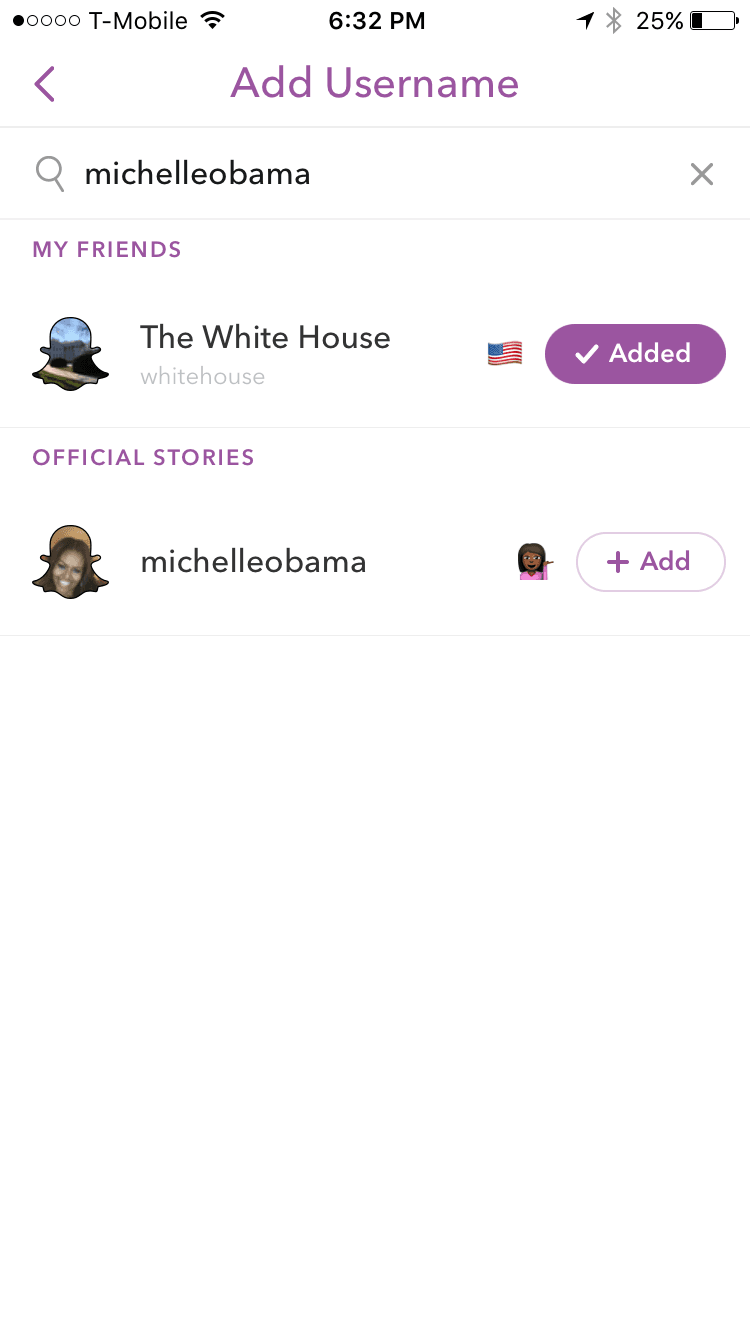Tap the White House ghost avatar
The width and height of the screenshot is (750, 1334).
(70, 353)
